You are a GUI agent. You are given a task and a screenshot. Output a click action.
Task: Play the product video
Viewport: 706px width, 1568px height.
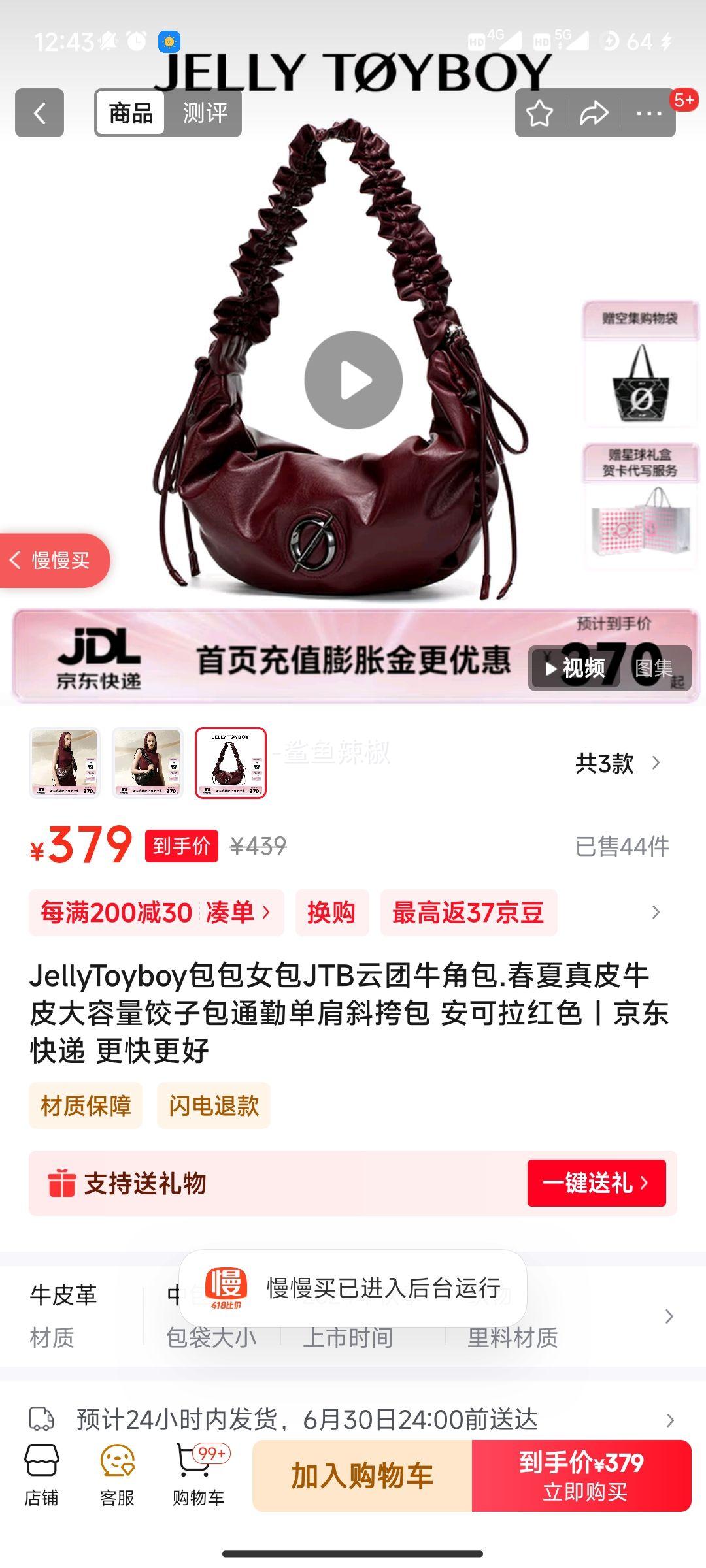353,380
